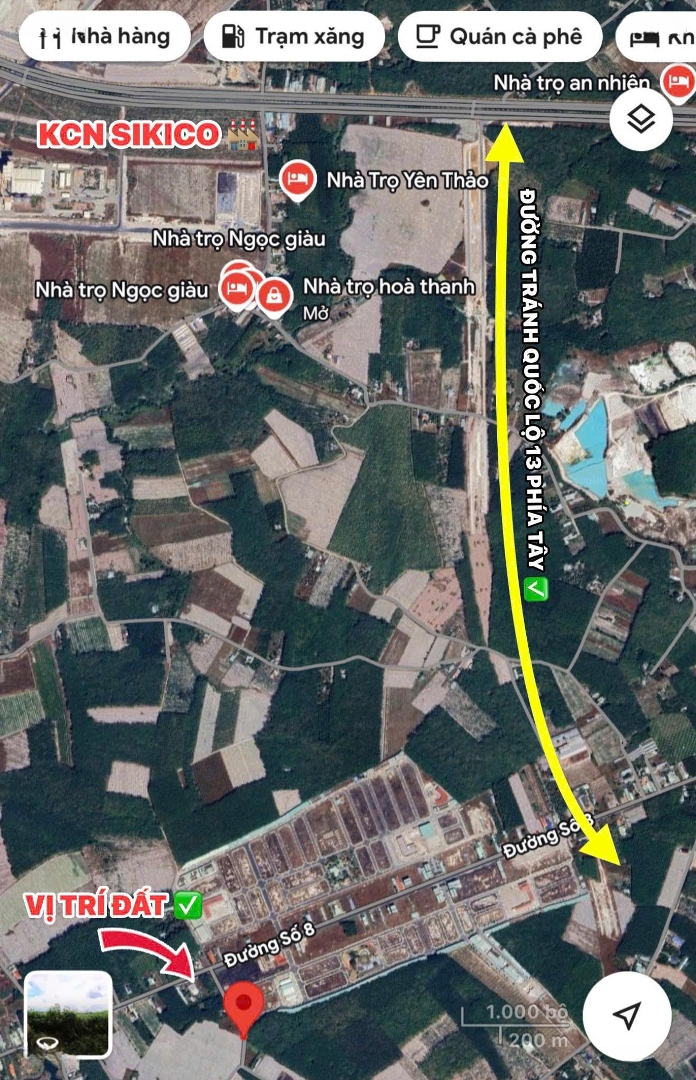Center the map on my location
This screenshot has height=1080, width=696.
[x=627, y=1016]
